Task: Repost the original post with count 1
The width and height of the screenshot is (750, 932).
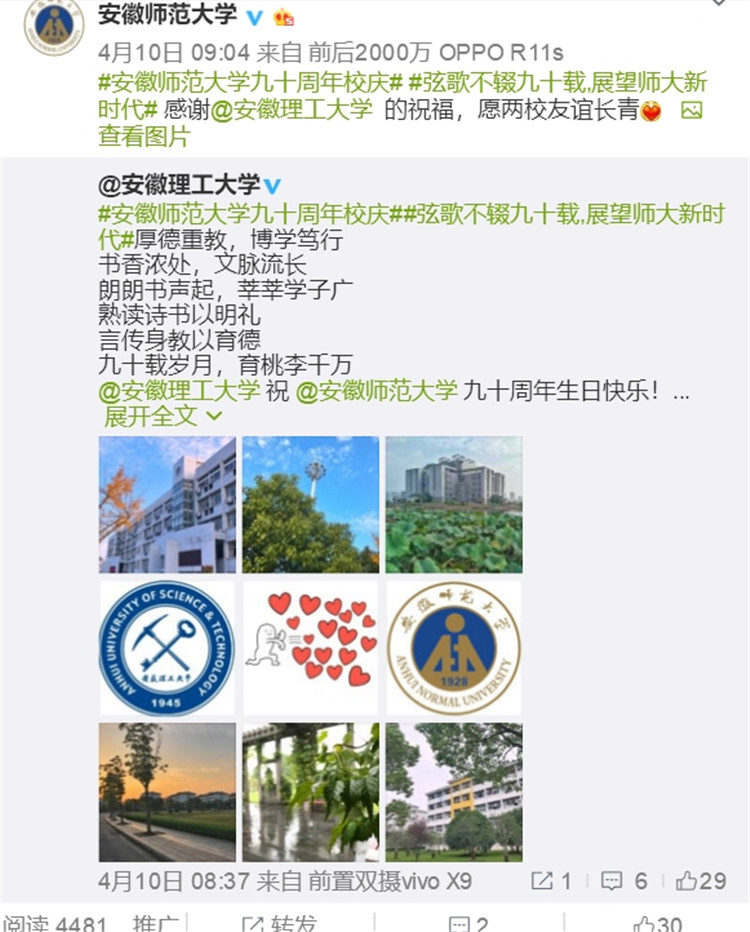Action: tap(551, 881)
